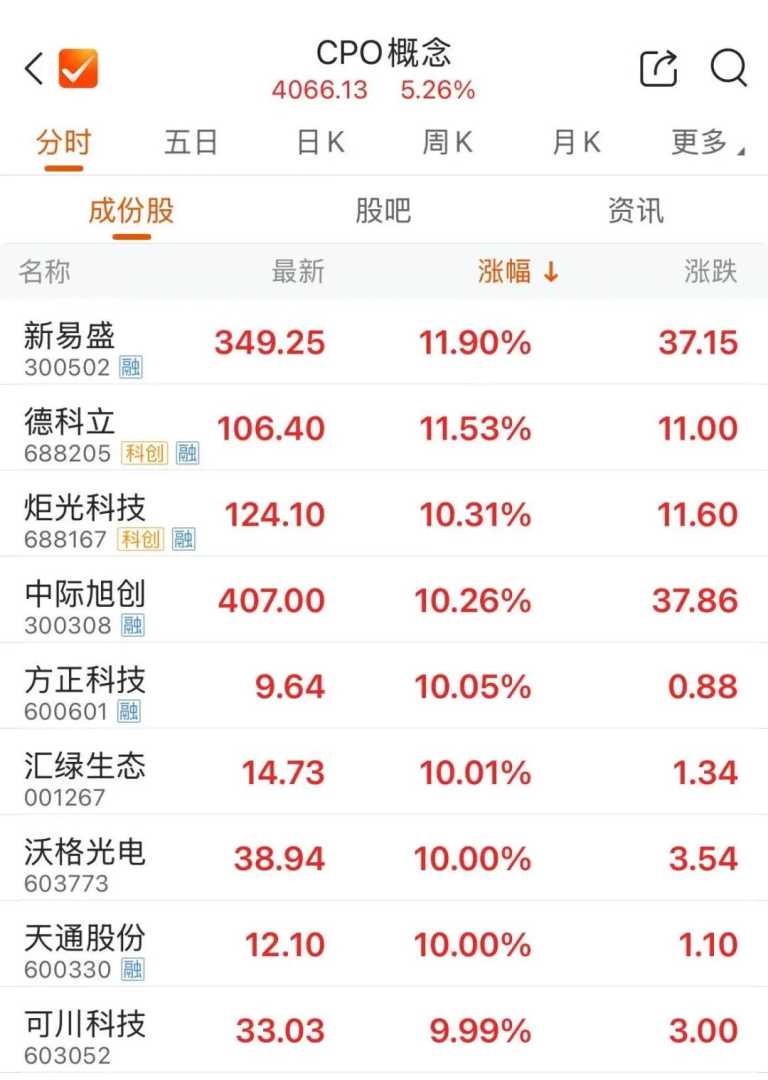Viewport: 768px width, 1080px height.
Task: Select the 日K chart tab
Action: (320, 143)
